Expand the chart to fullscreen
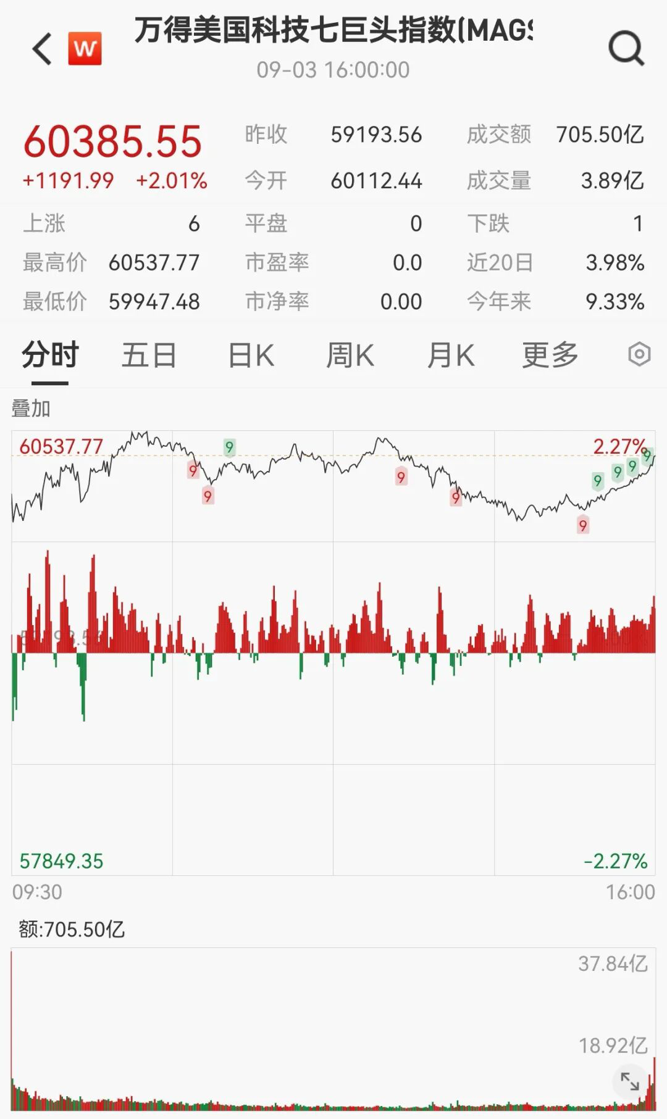This screenshot has height=1119, width=667. (x=630, y=1081)
